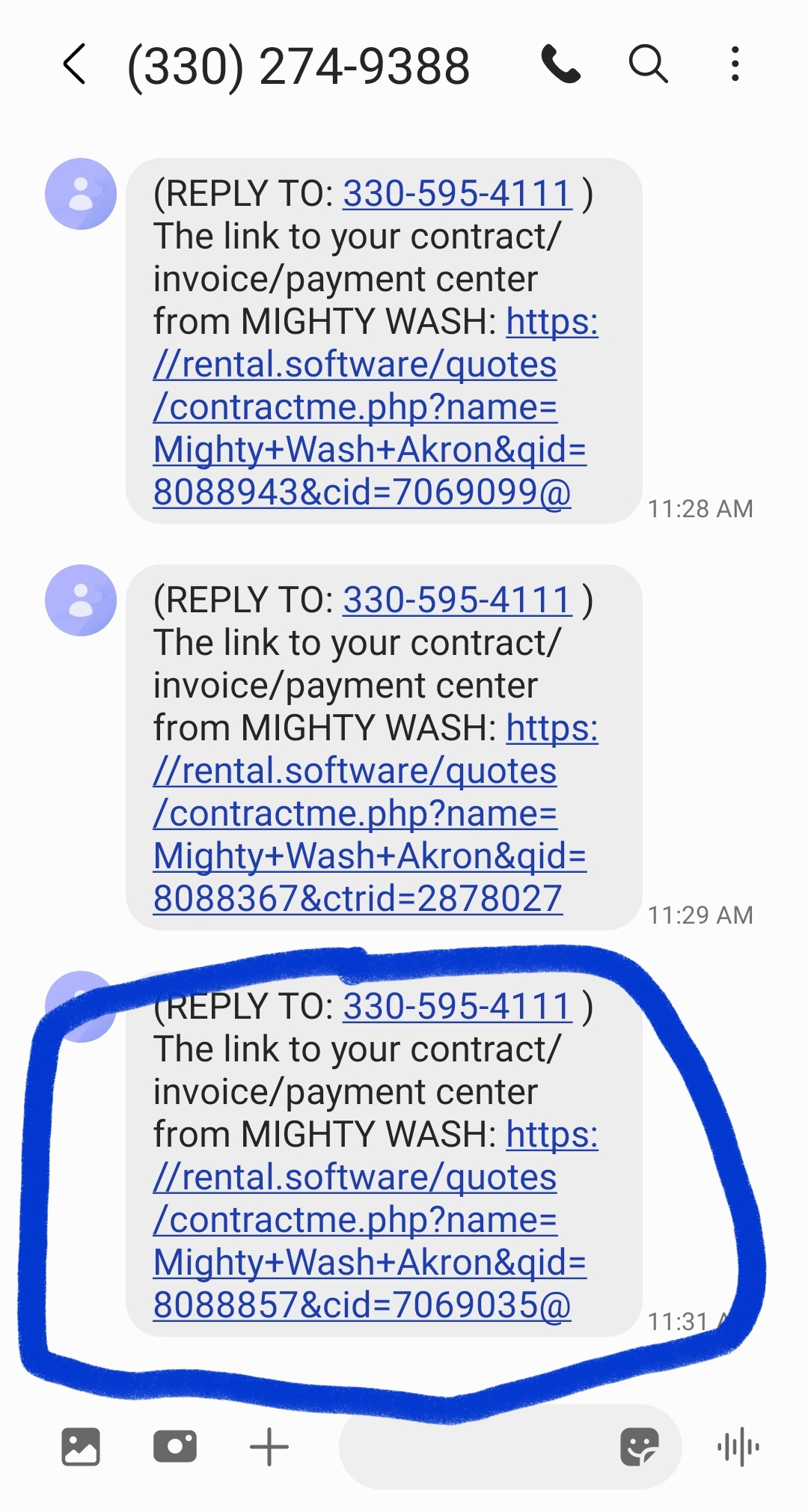View sender avatar on the 11:28 AM message

[81, 194]
